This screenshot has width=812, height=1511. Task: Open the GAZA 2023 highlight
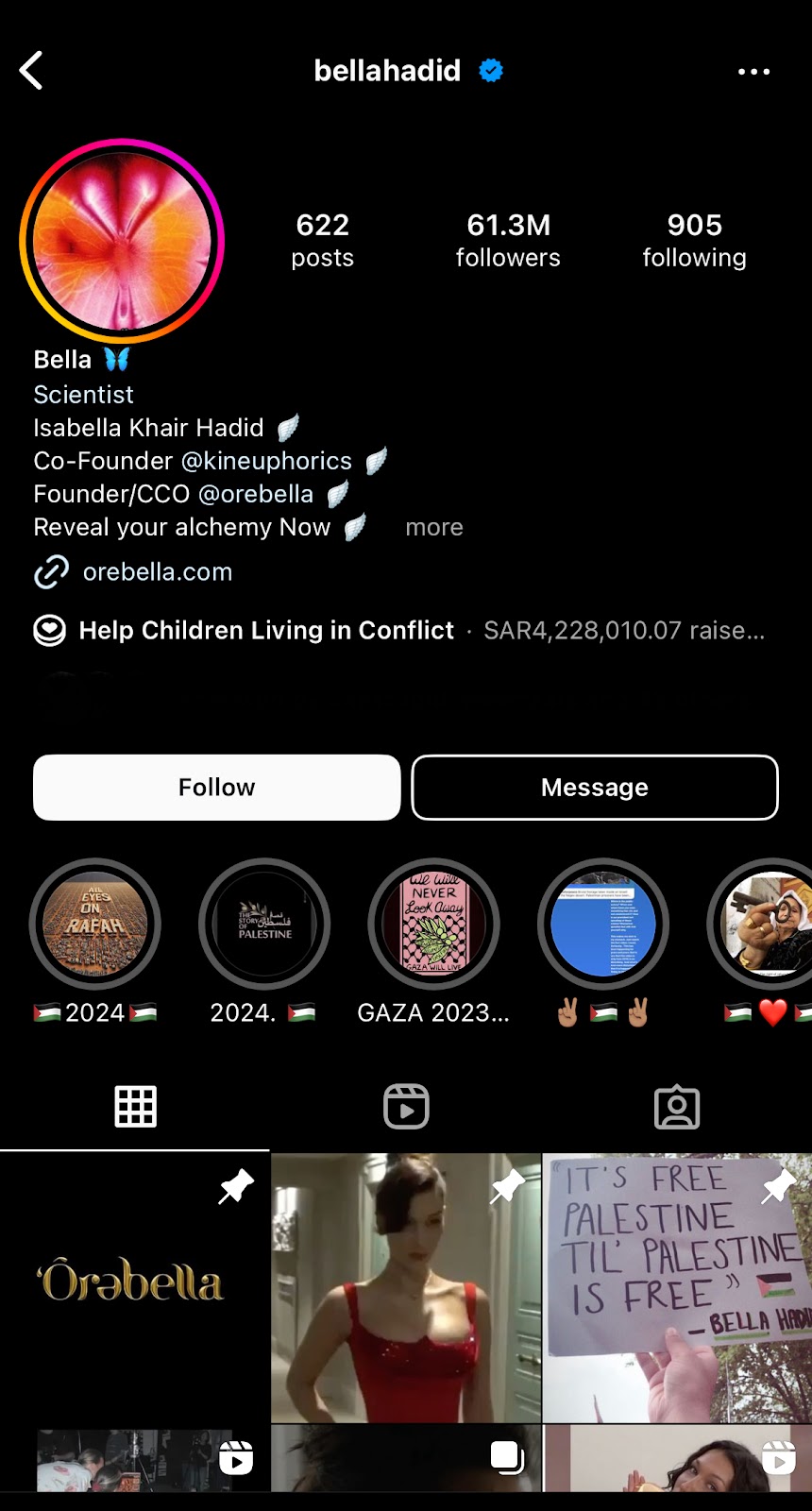(433, 924)
